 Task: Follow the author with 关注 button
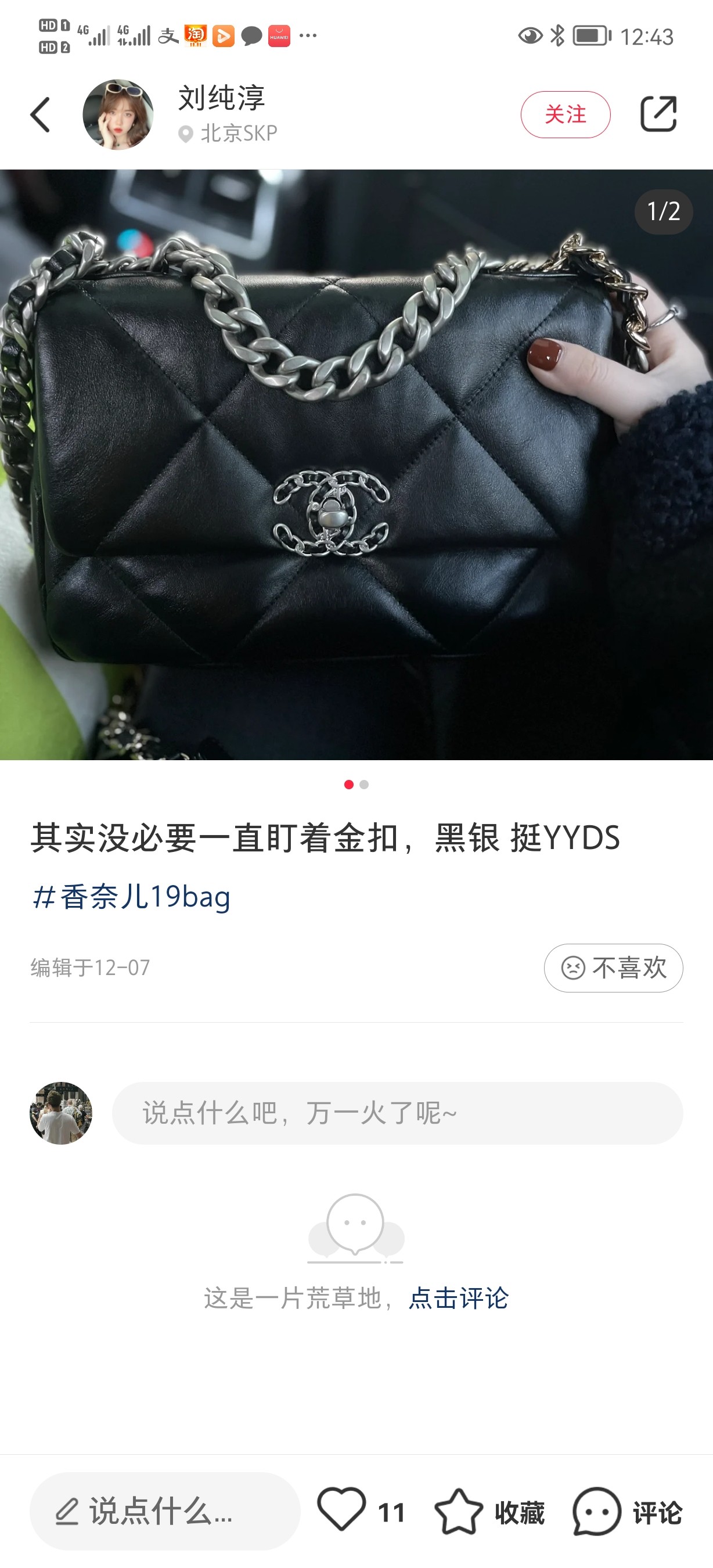(x=565, y=114)
